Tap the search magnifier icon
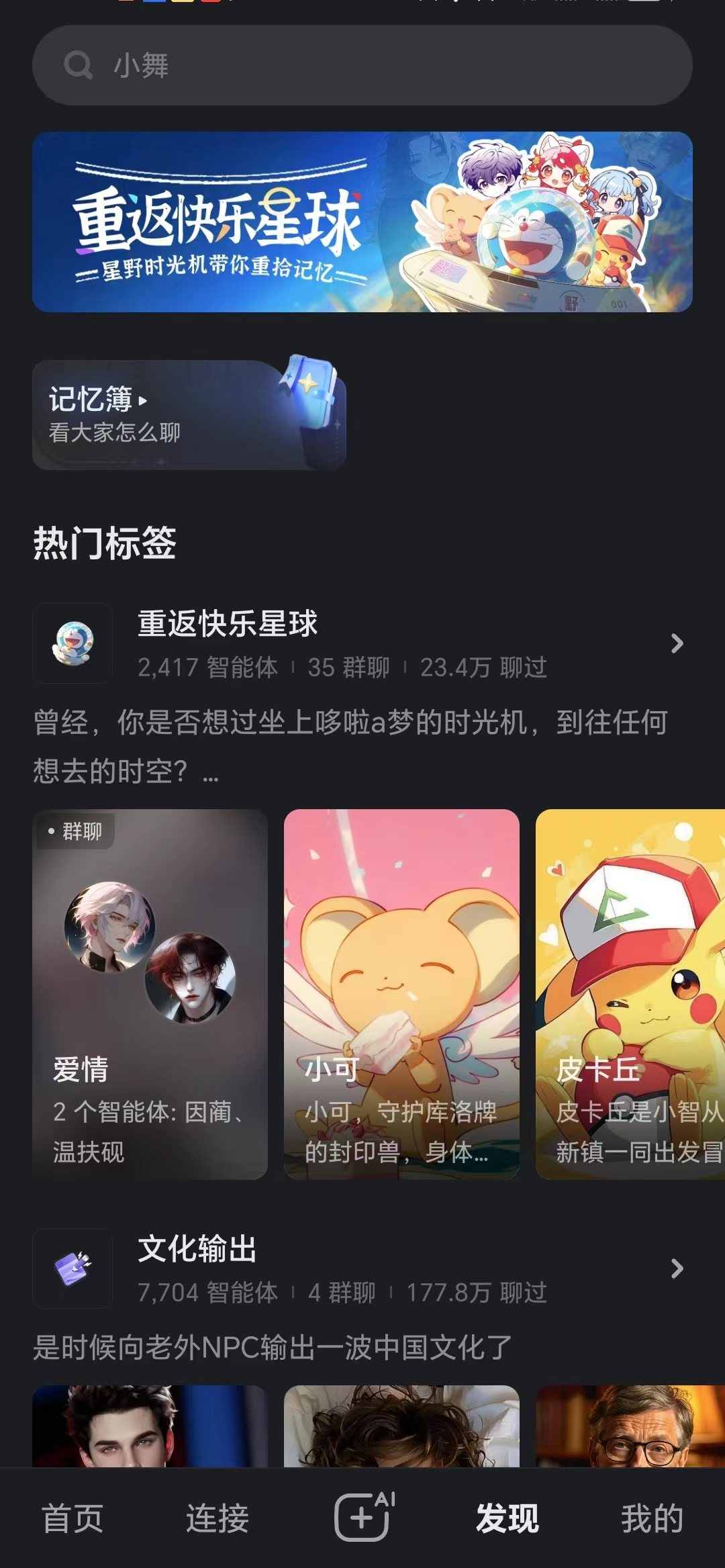The height and width of the screenshot is (1568, 725). (78, 64)
